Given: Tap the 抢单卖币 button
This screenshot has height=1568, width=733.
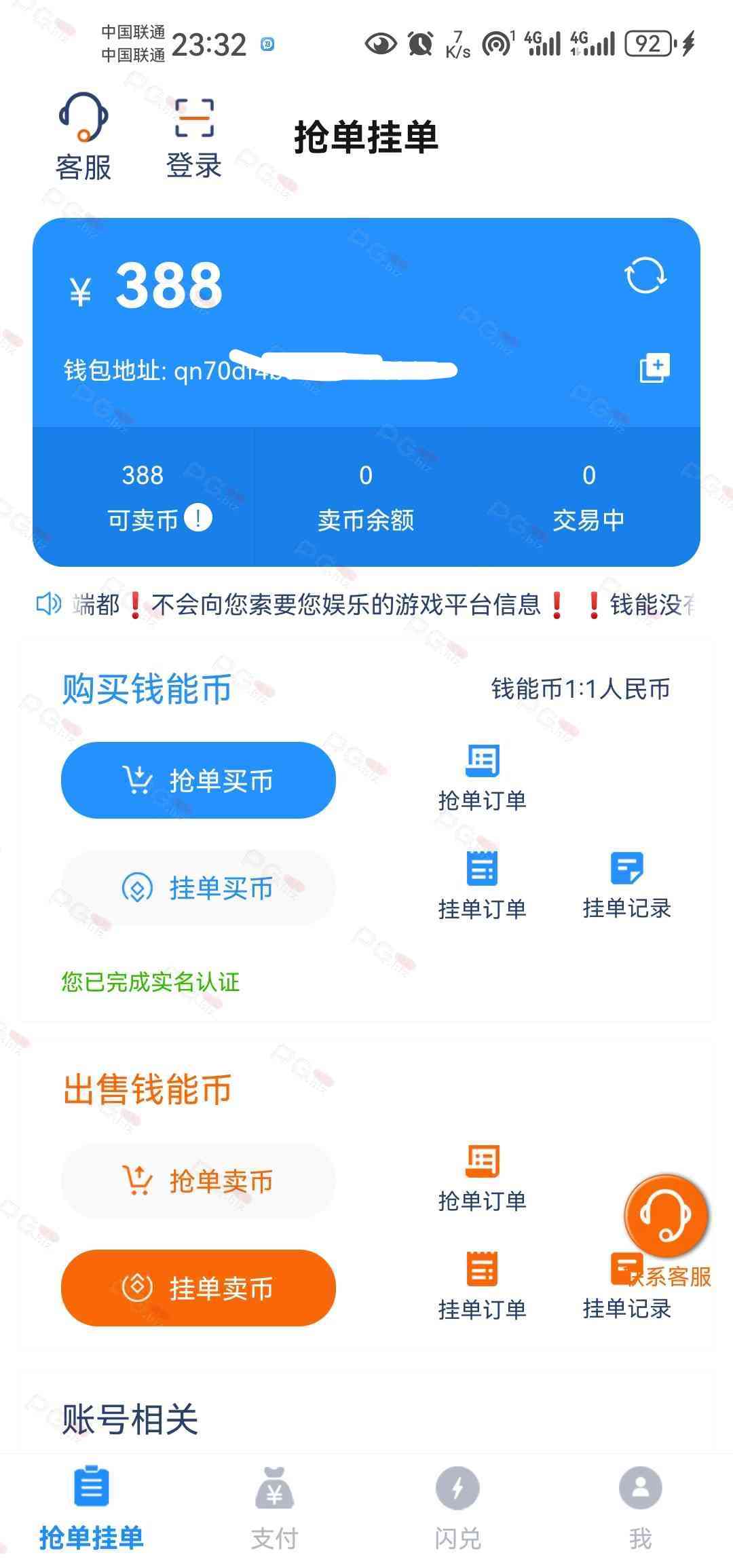Looking at the screenshot, I should click(x=198, y=1180).
